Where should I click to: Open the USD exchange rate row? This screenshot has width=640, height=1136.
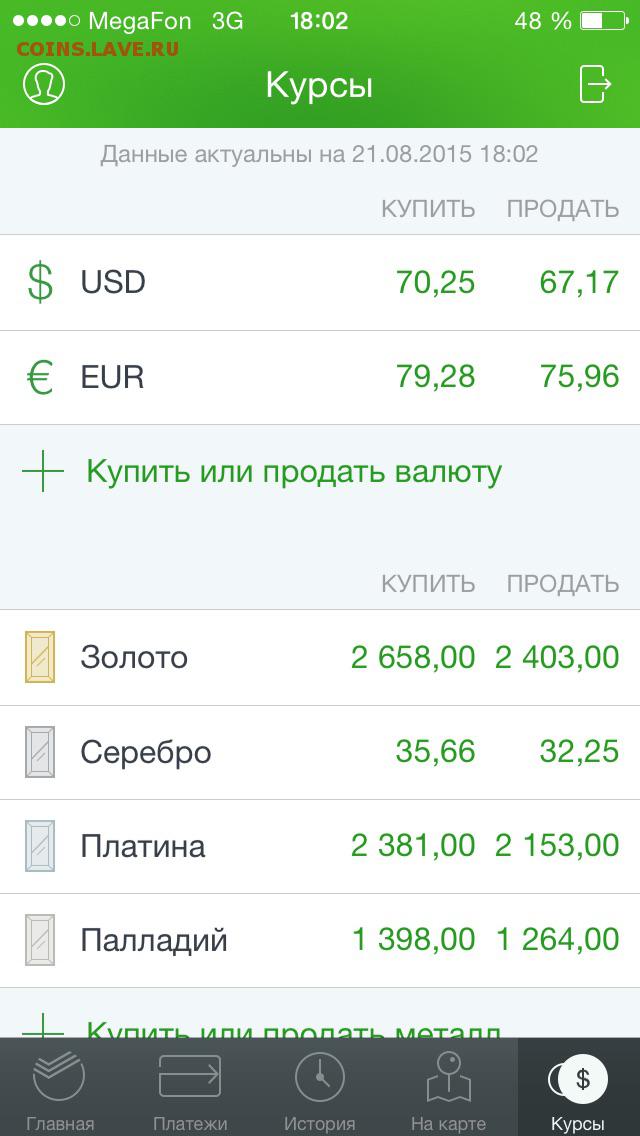point(320,283)
